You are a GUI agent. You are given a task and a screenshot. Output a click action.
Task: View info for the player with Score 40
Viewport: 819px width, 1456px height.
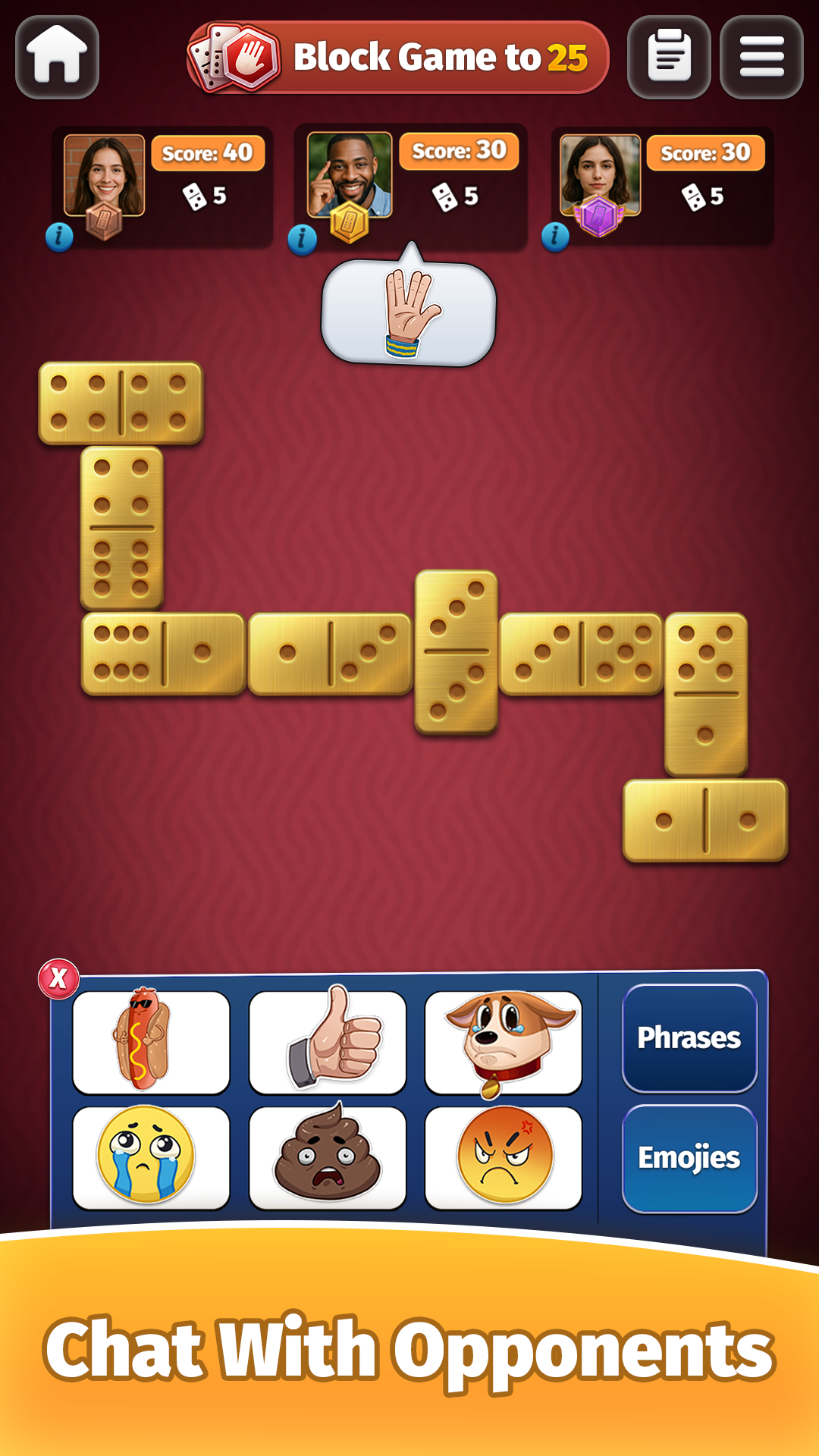coord(59,237)
